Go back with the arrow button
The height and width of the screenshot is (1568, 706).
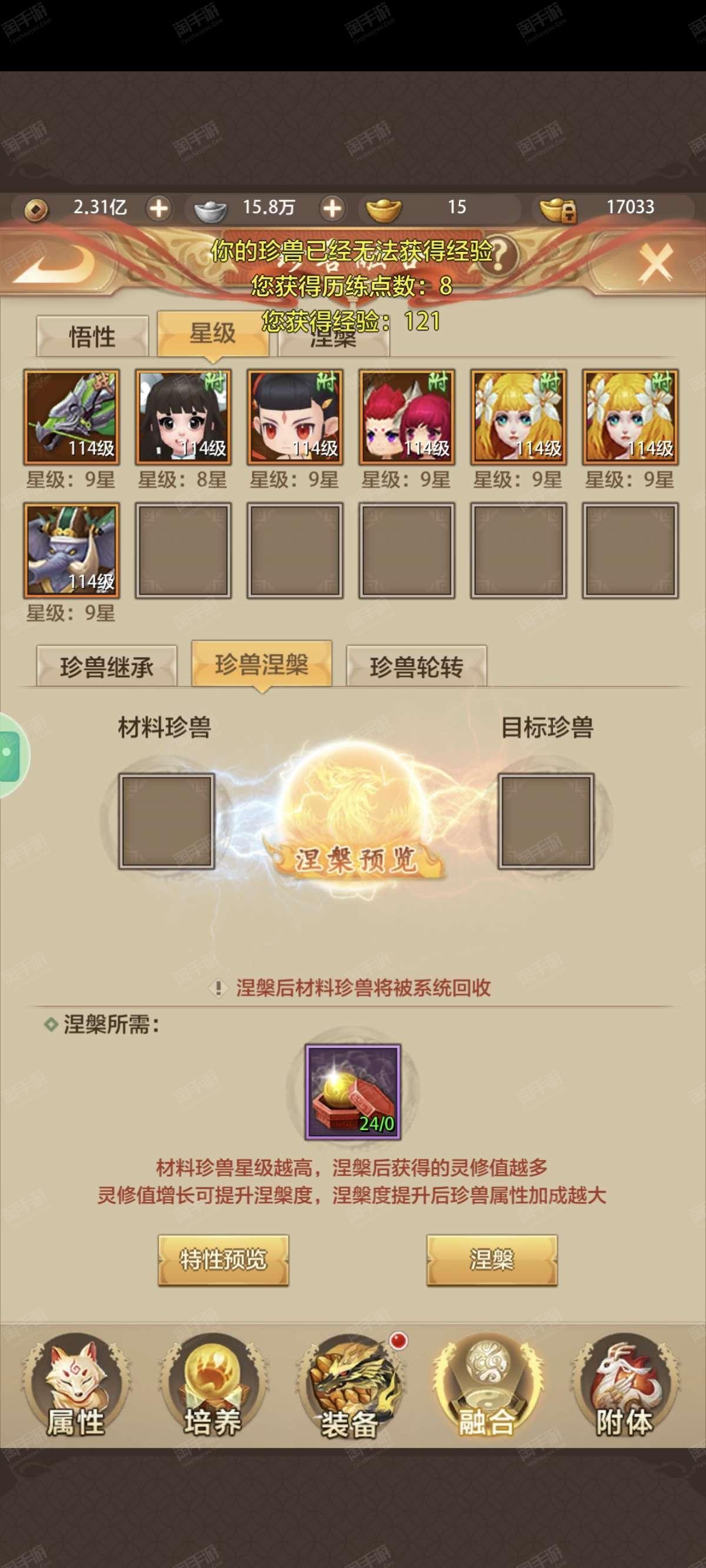(x=55, y=263)
